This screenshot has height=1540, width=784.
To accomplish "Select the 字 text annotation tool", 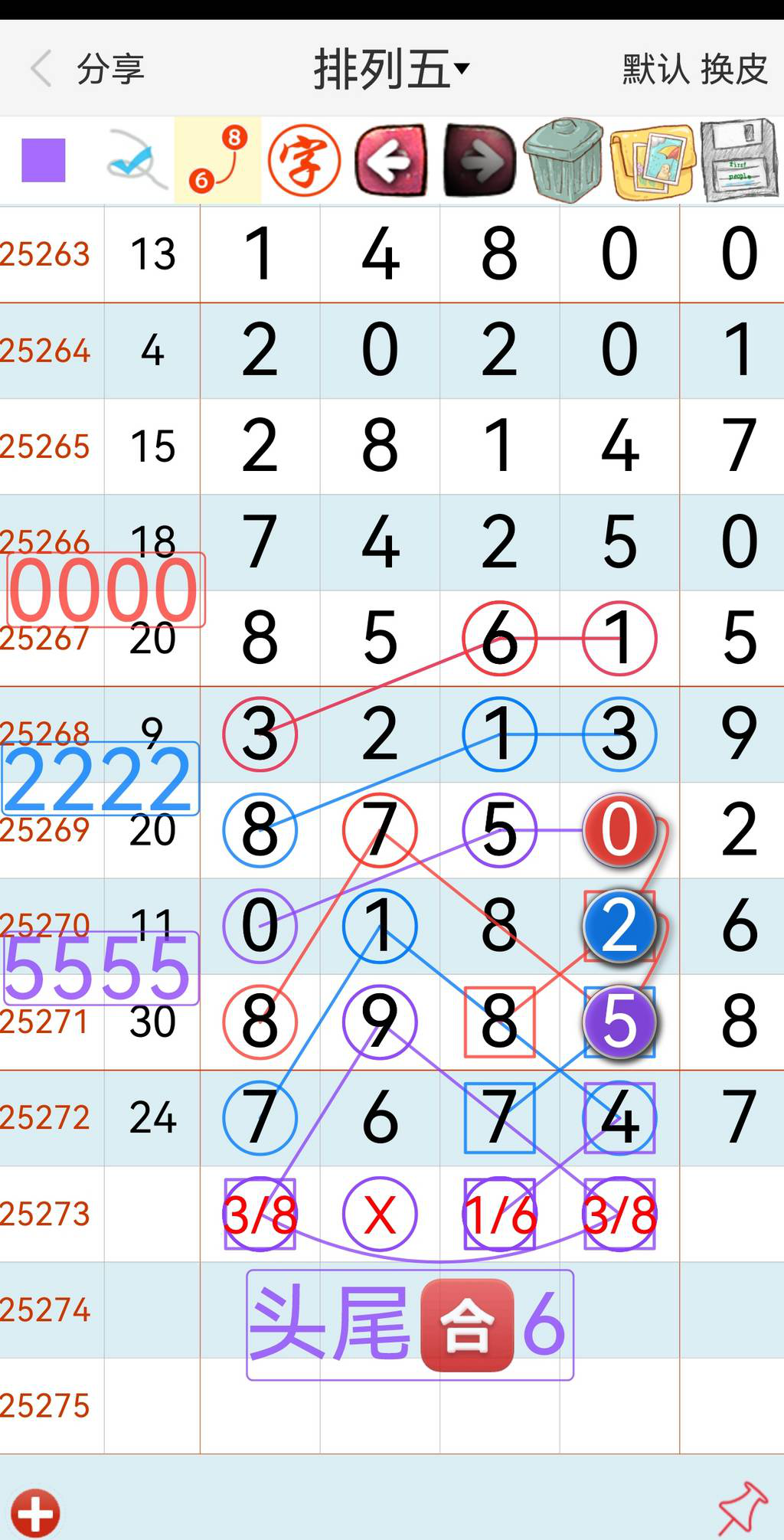I will pos(304,160).
